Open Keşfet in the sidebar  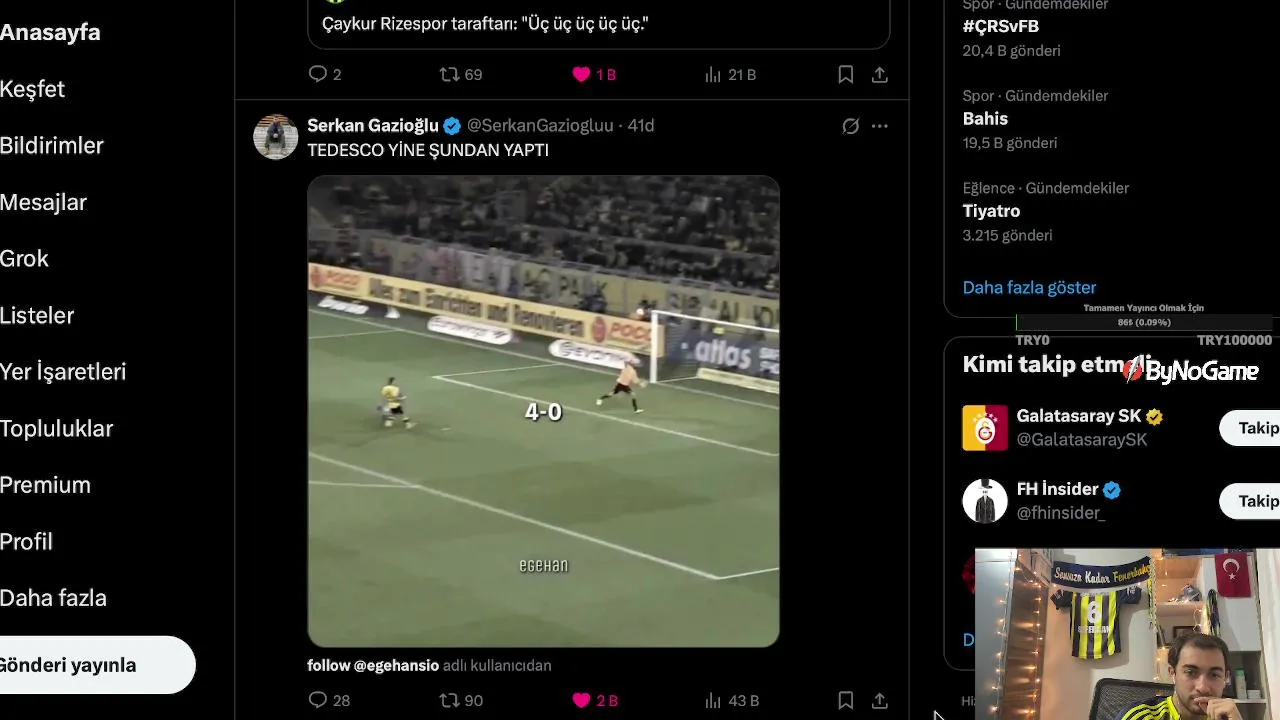click(33, 89)
